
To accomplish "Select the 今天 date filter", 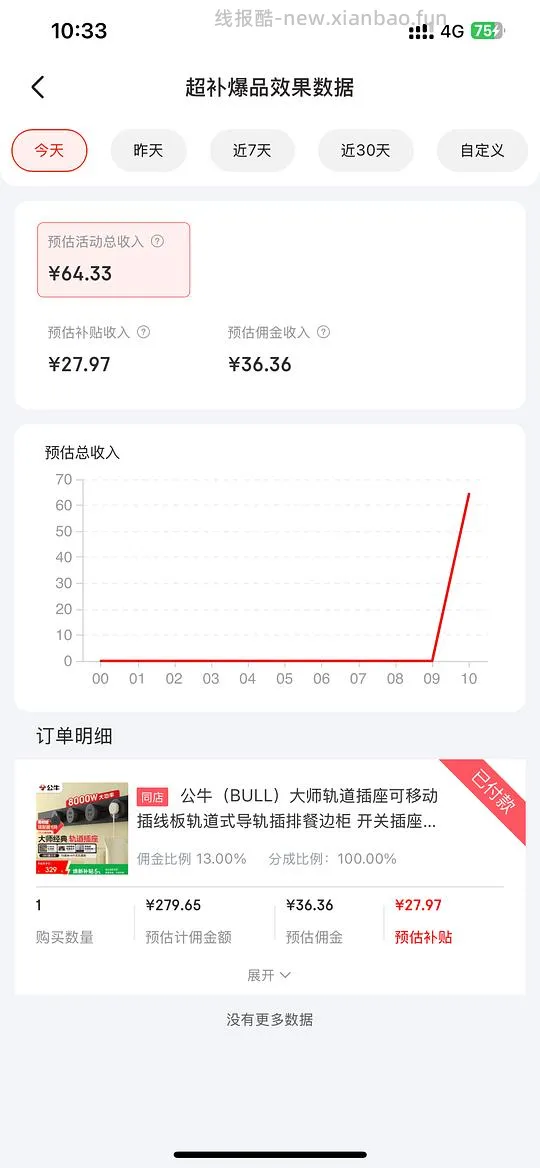I will (x=49, y=150).
